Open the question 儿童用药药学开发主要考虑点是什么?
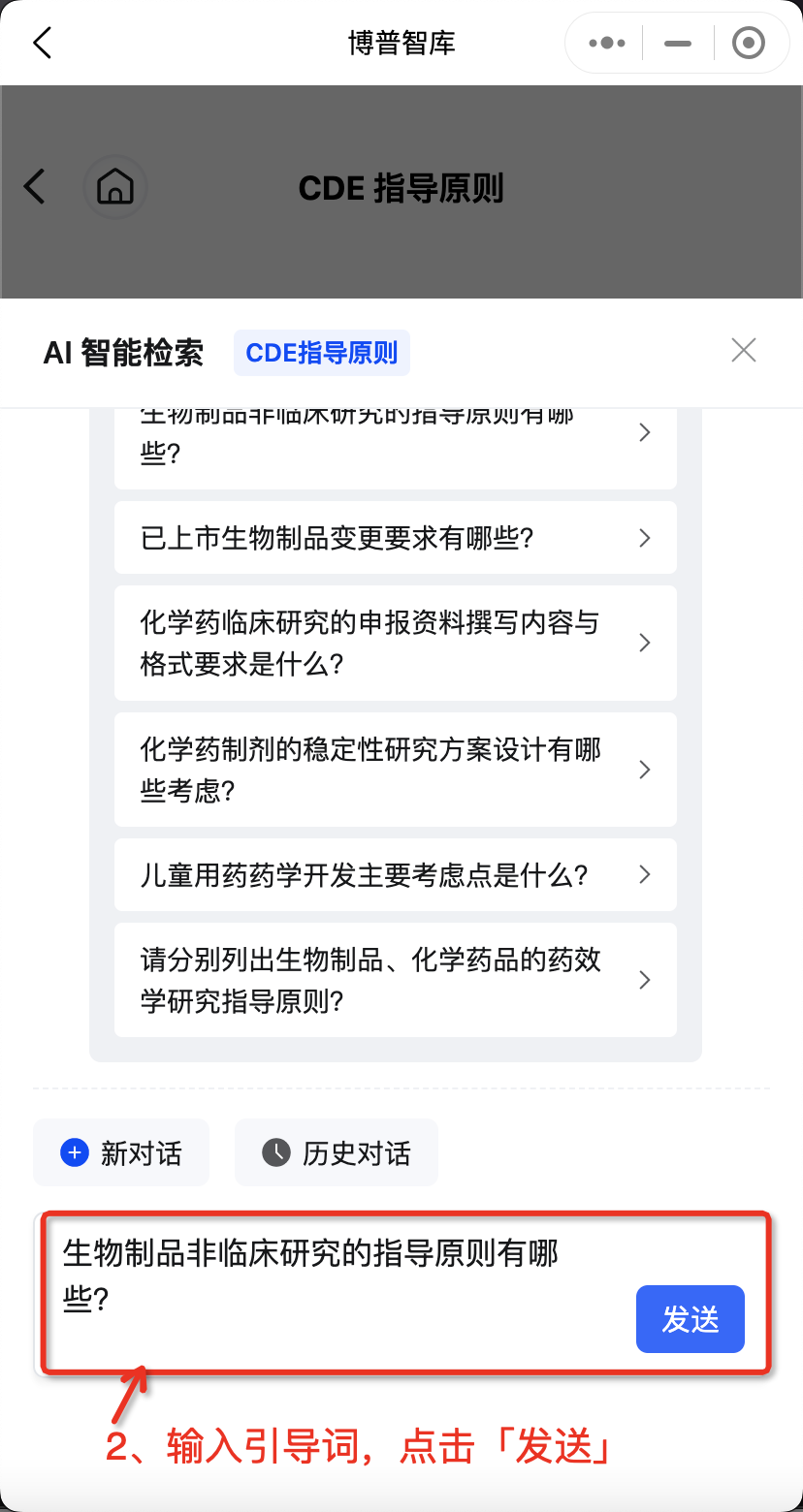 pyautogui.click(x=395, y=875)
